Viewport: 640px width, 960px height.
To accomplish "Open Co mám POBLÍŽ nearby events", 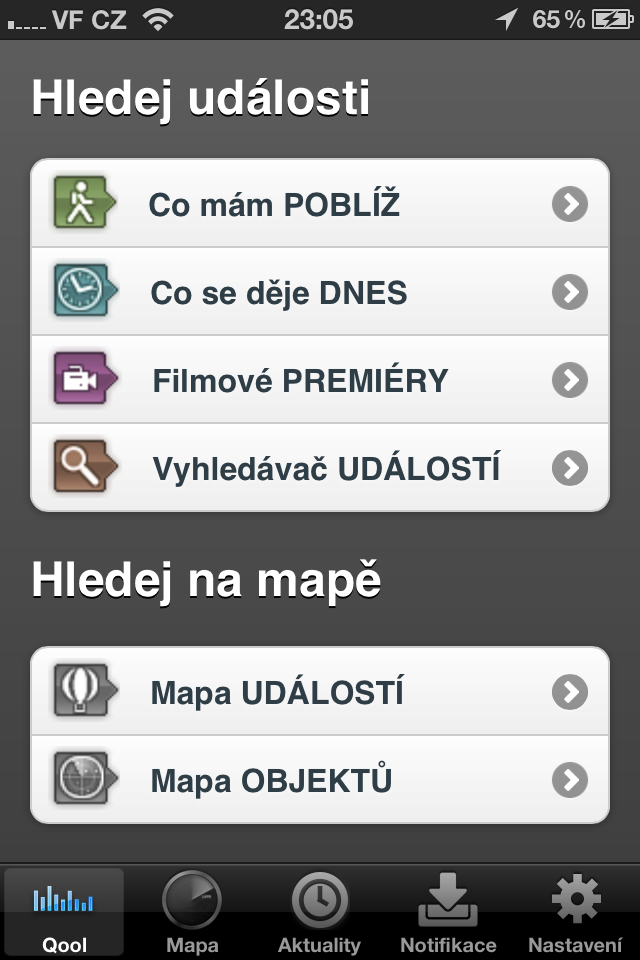I will pos(320,204).
